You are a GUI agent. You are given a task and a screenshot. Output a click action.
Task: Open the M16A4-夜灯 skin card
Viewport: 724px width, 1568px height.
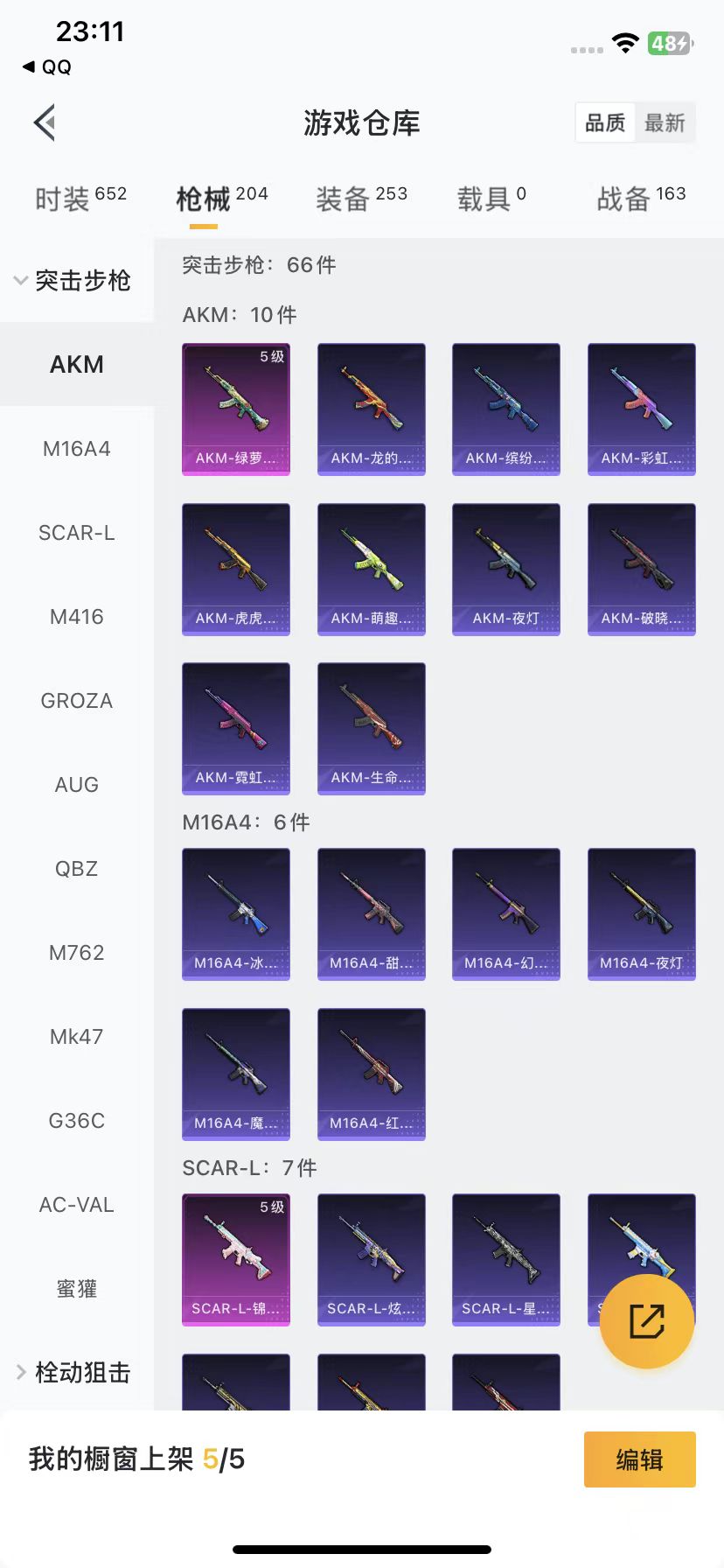coord(641,913)
